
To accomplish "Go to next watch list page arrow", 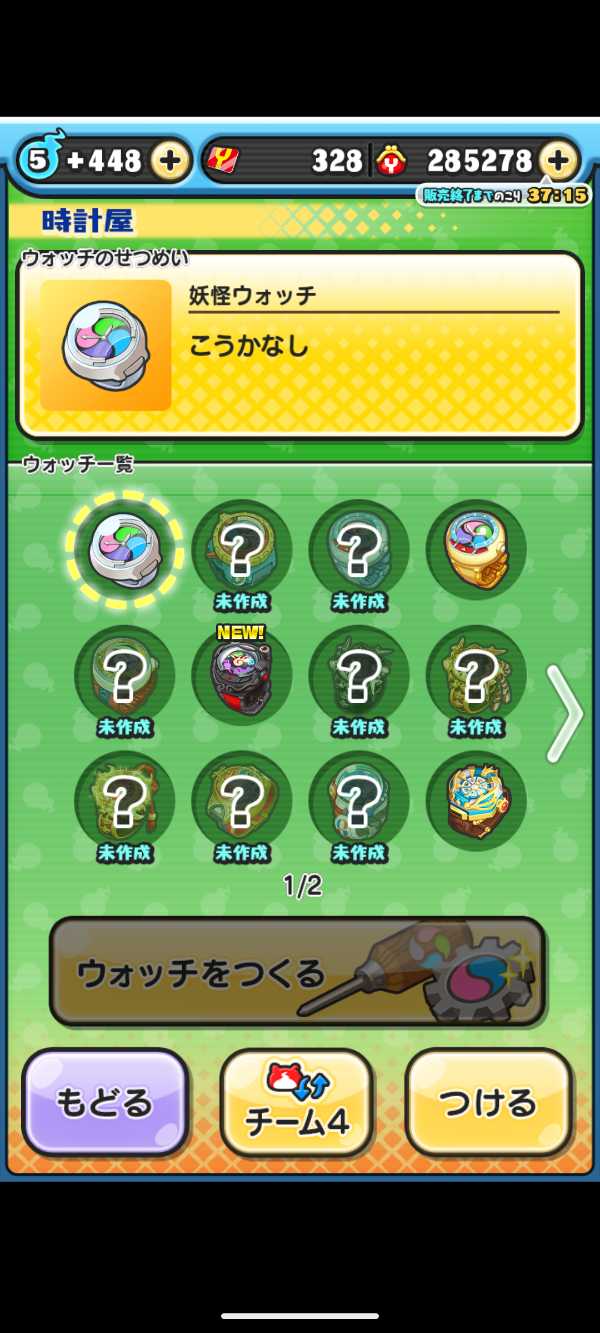I will [565, 712].
